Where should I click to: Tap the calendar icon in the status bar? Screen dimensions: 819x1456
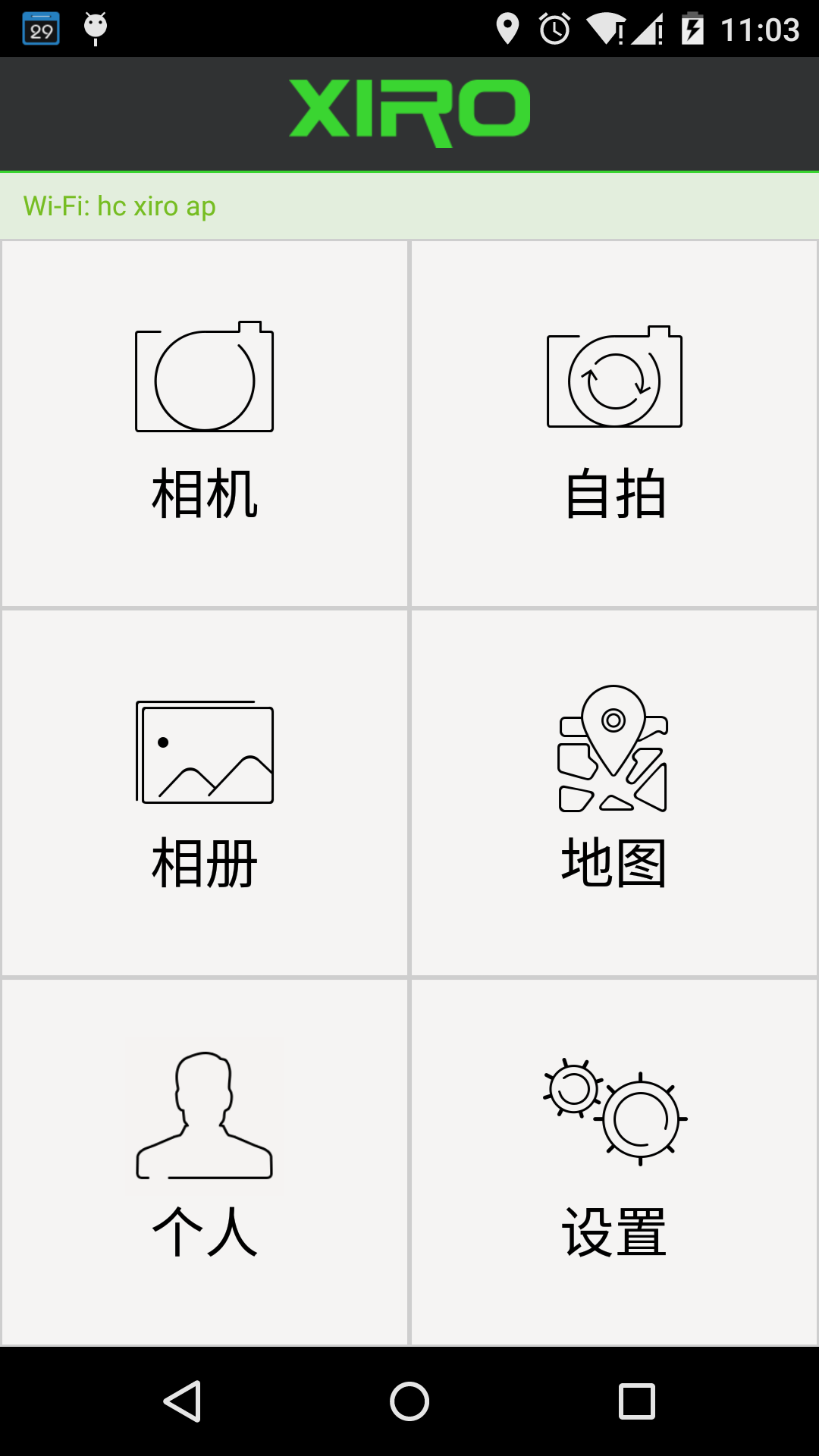[42, 28]
